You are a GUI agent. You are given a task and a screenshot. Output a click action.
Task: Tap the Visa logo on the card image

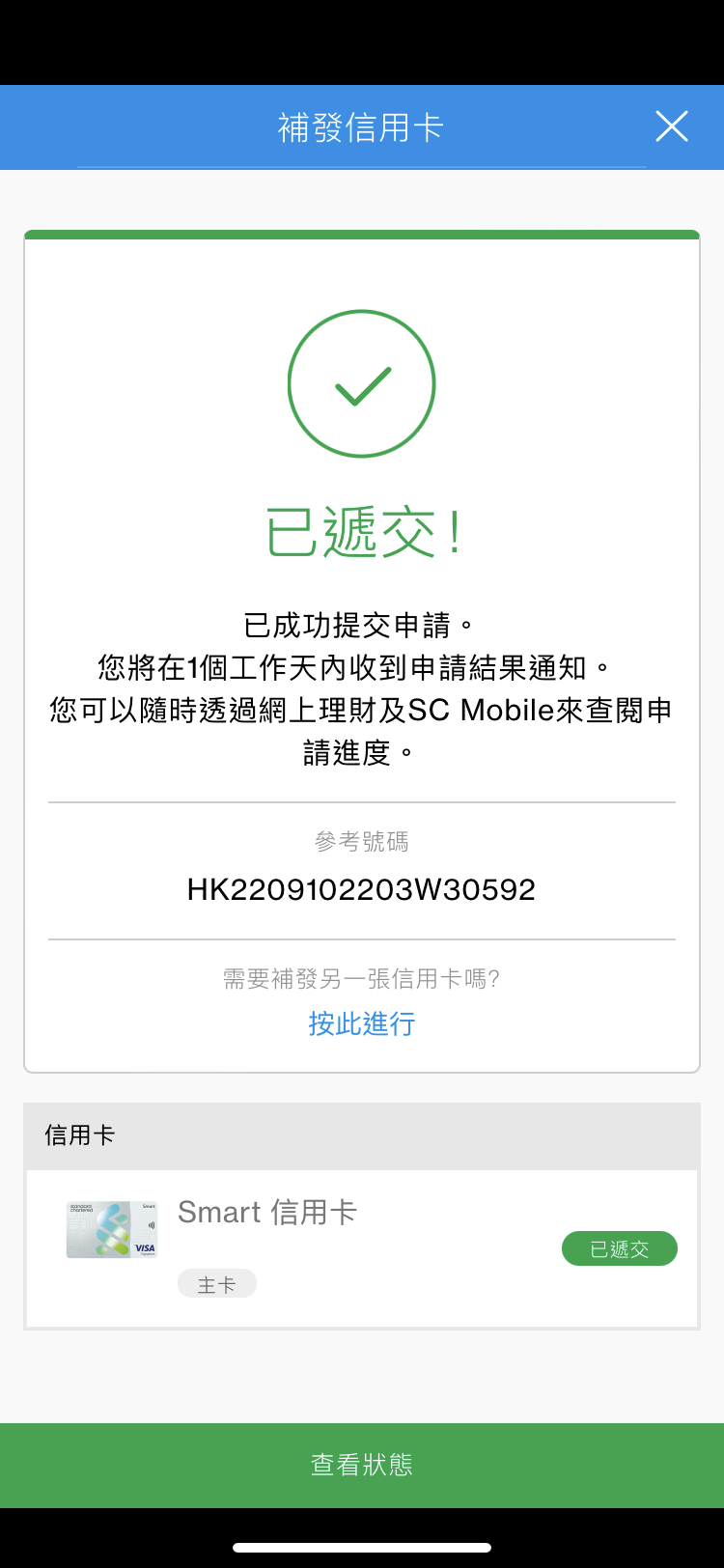click(x=145, y=1248)
